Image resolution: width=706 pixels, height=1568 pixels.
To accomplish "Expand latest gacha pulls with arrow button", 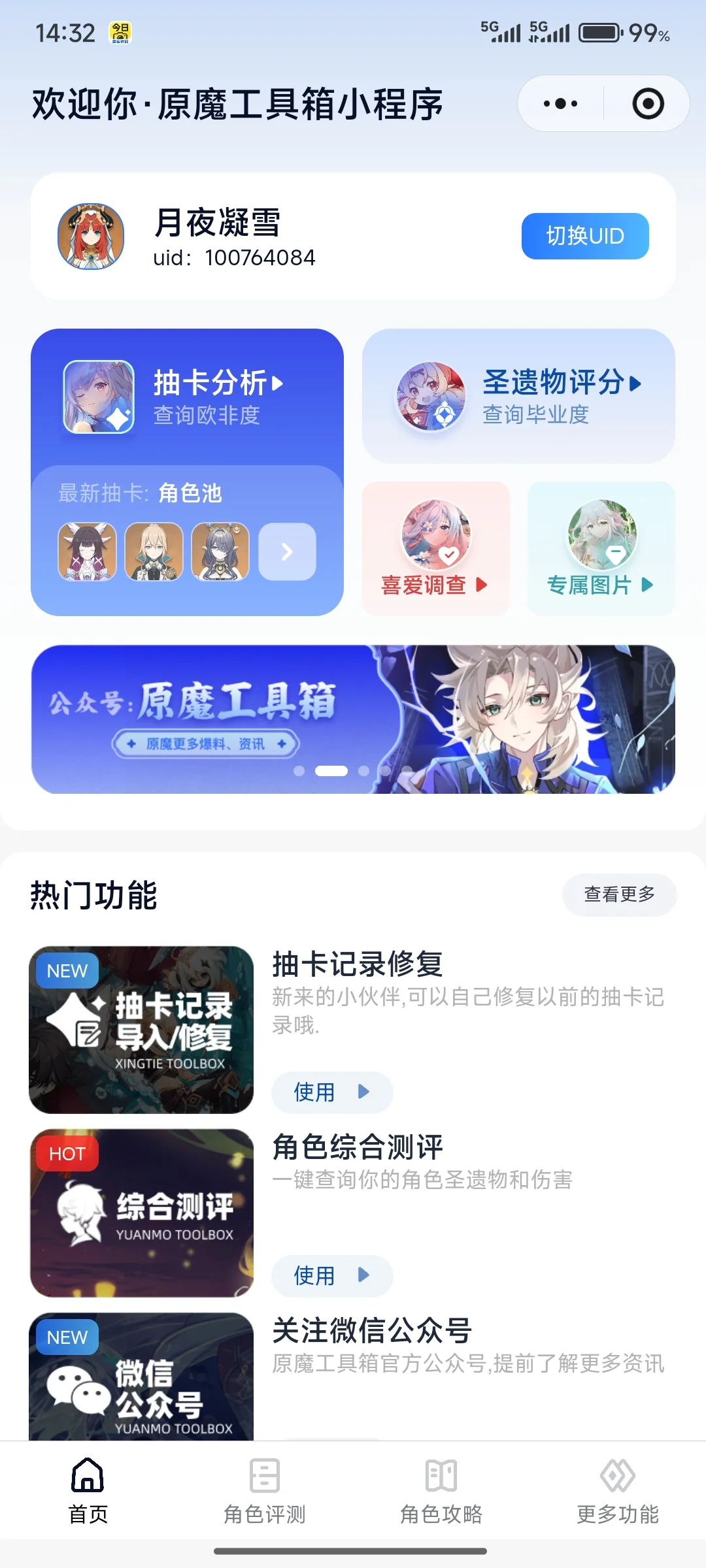I will coord(287,552).
